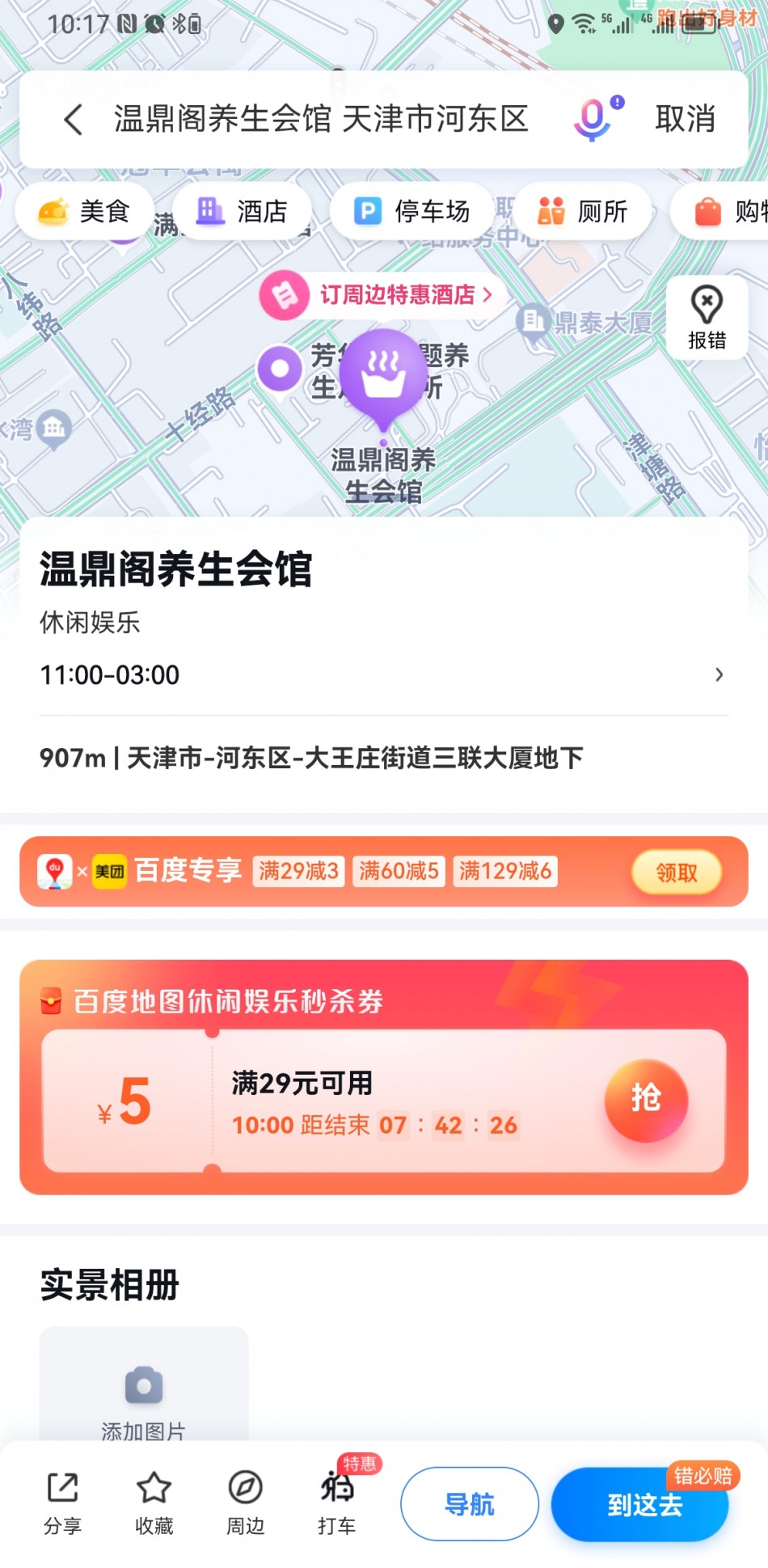
Task: Show nearby 厕所 restrooms
Action: point(582,212)
